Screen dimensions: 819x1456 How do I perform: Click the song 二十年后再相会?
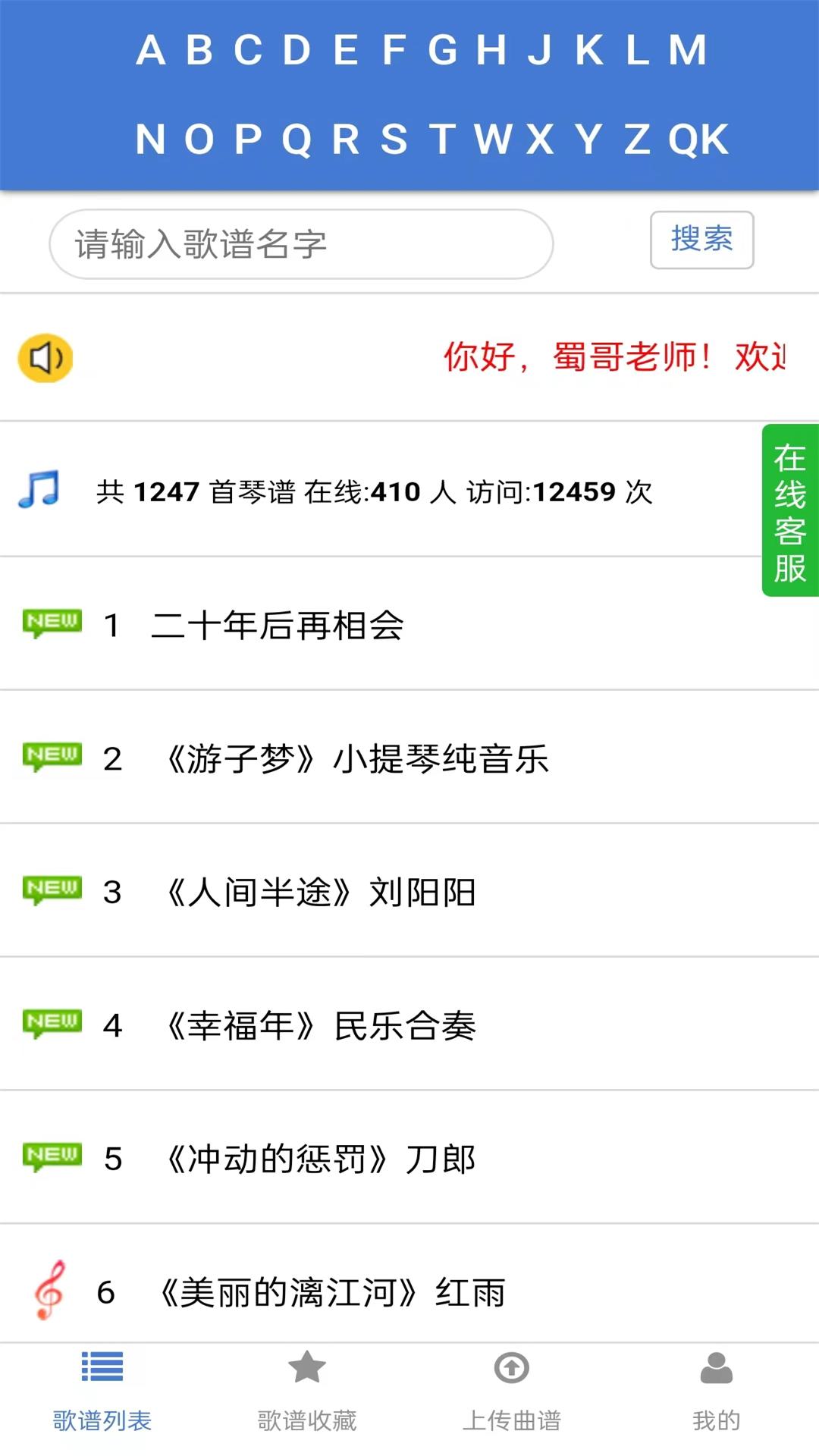point(277,623)
